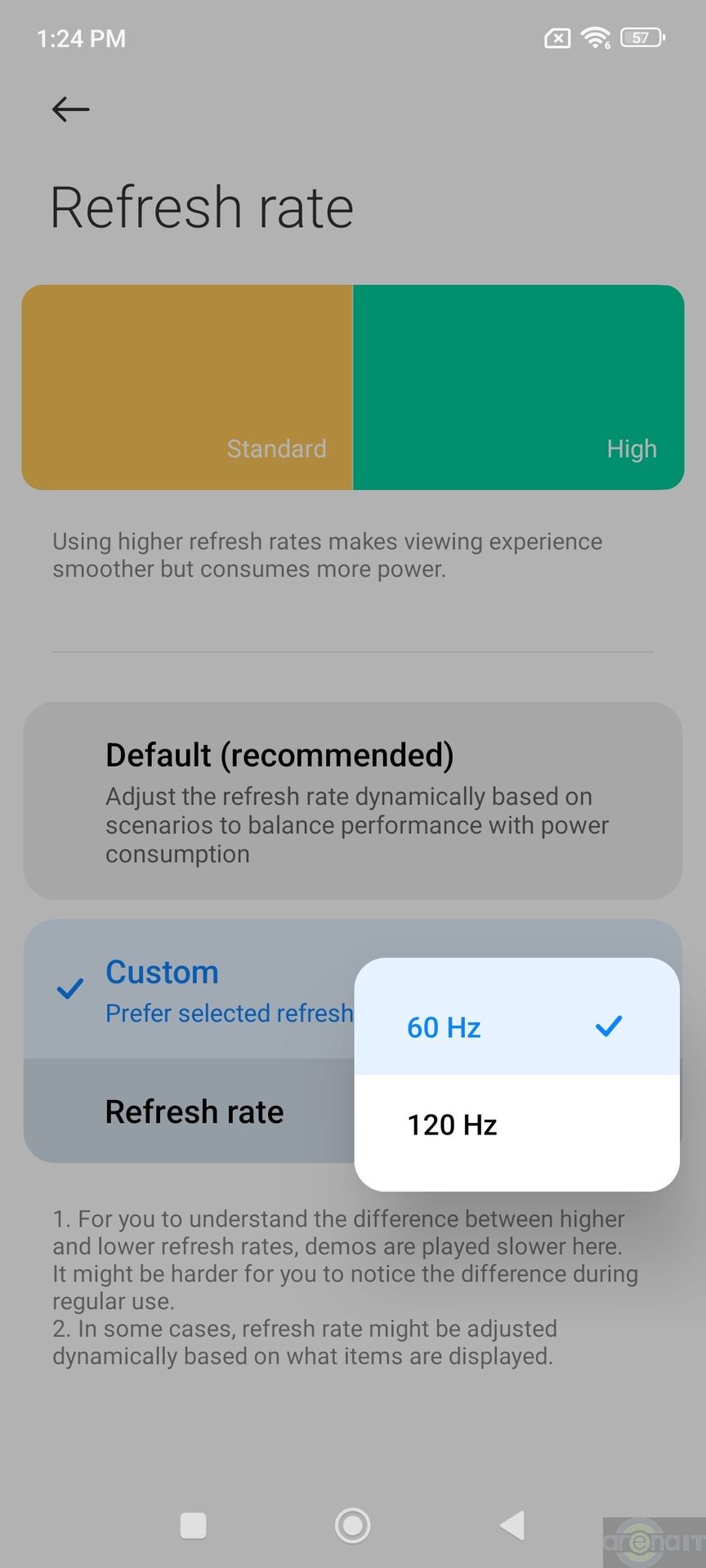Choose 120 Hz refresh rate
The width and height of the screenshot is (706, 1568).
[515, 1125]
